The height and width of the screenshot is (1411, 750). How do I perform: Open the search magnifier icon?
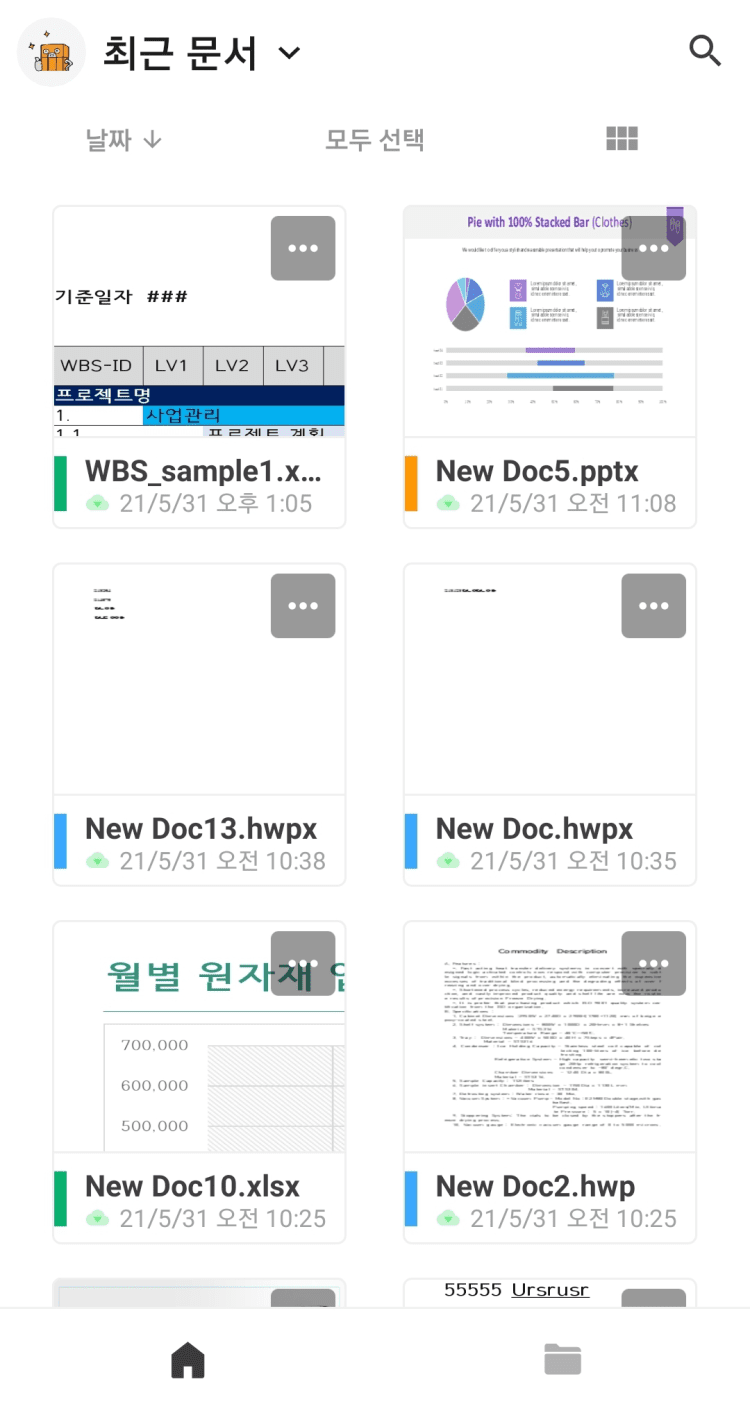(705, 51)
